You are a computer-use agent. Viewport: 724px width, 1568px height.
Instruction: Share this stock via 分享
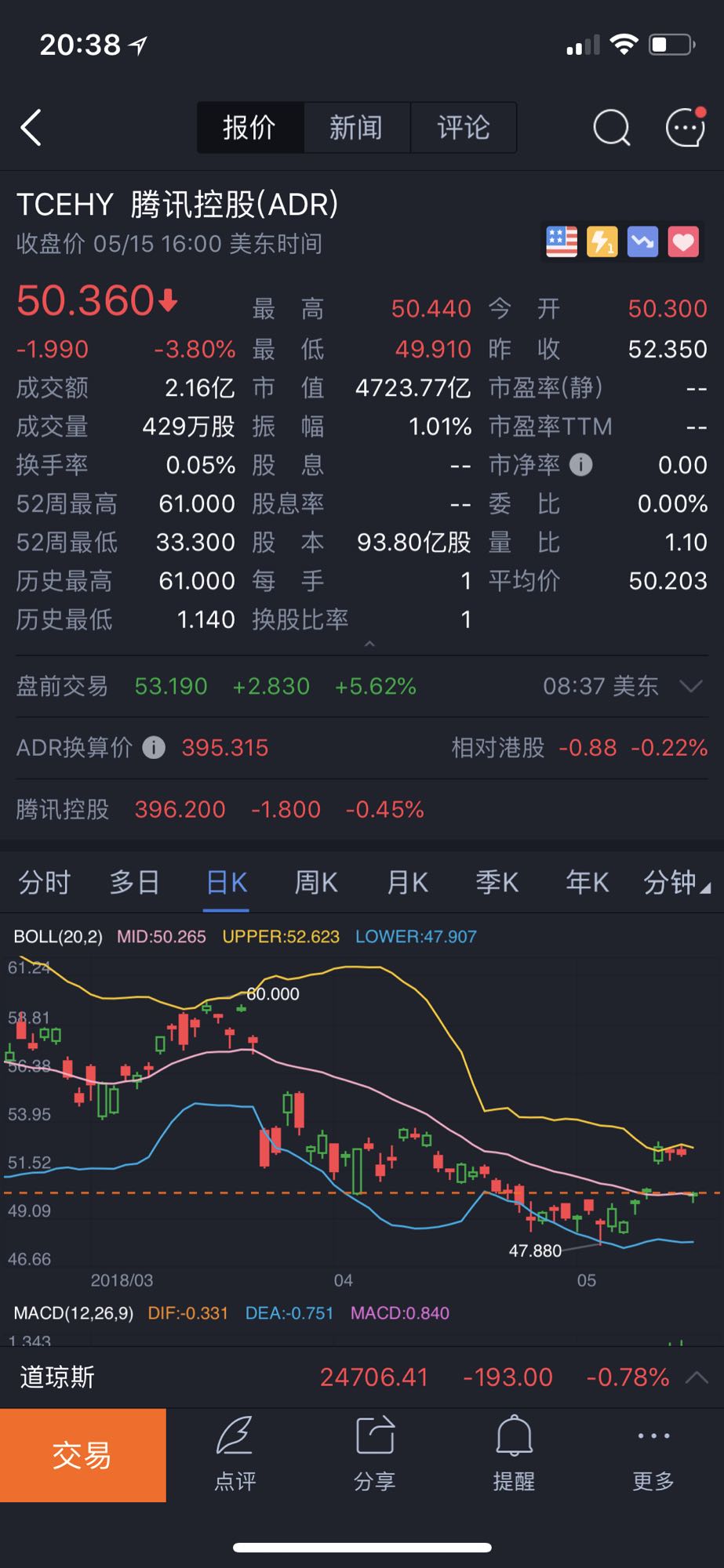375,1455
